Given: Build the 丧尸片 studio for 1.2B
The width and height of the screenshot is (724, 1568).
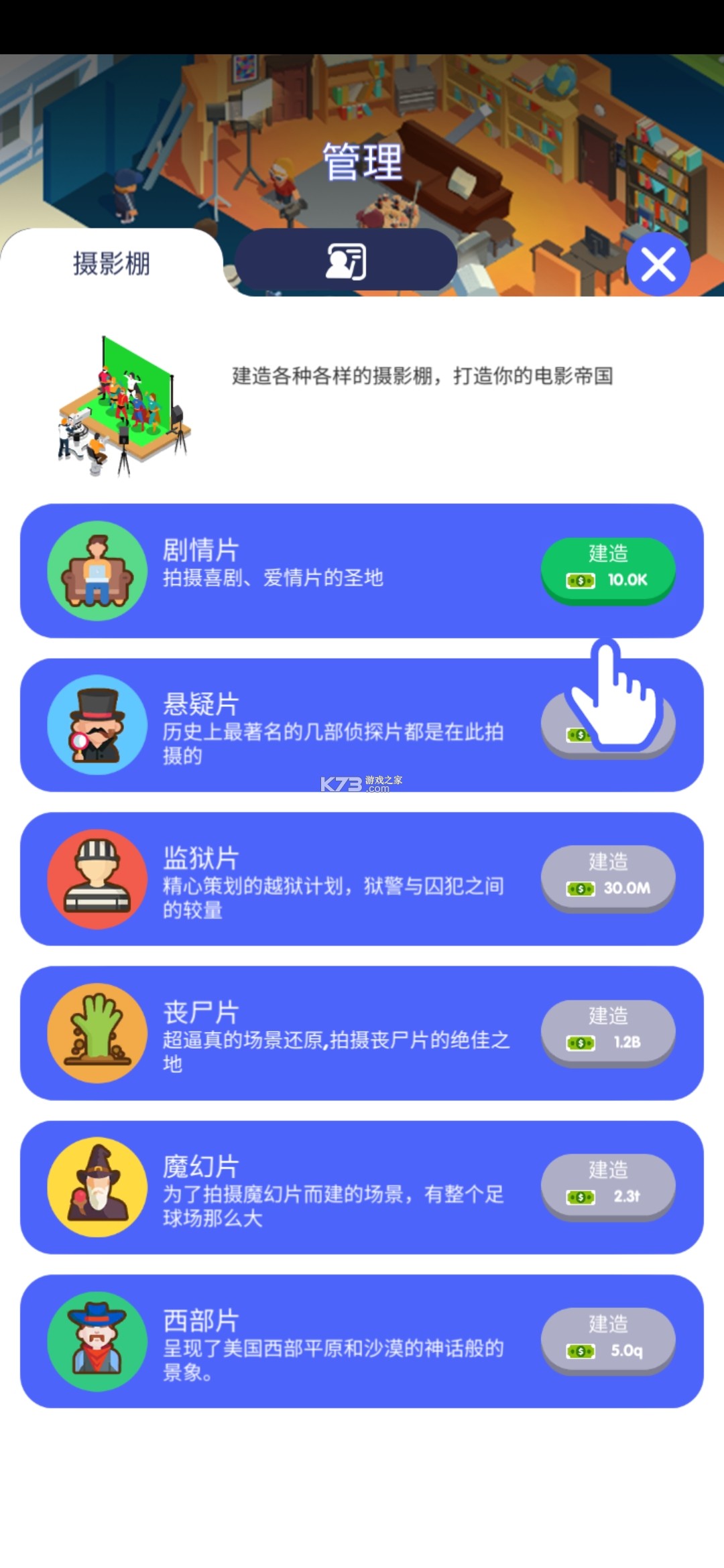Looking at the screenshot, I should tap(608, 1033).
